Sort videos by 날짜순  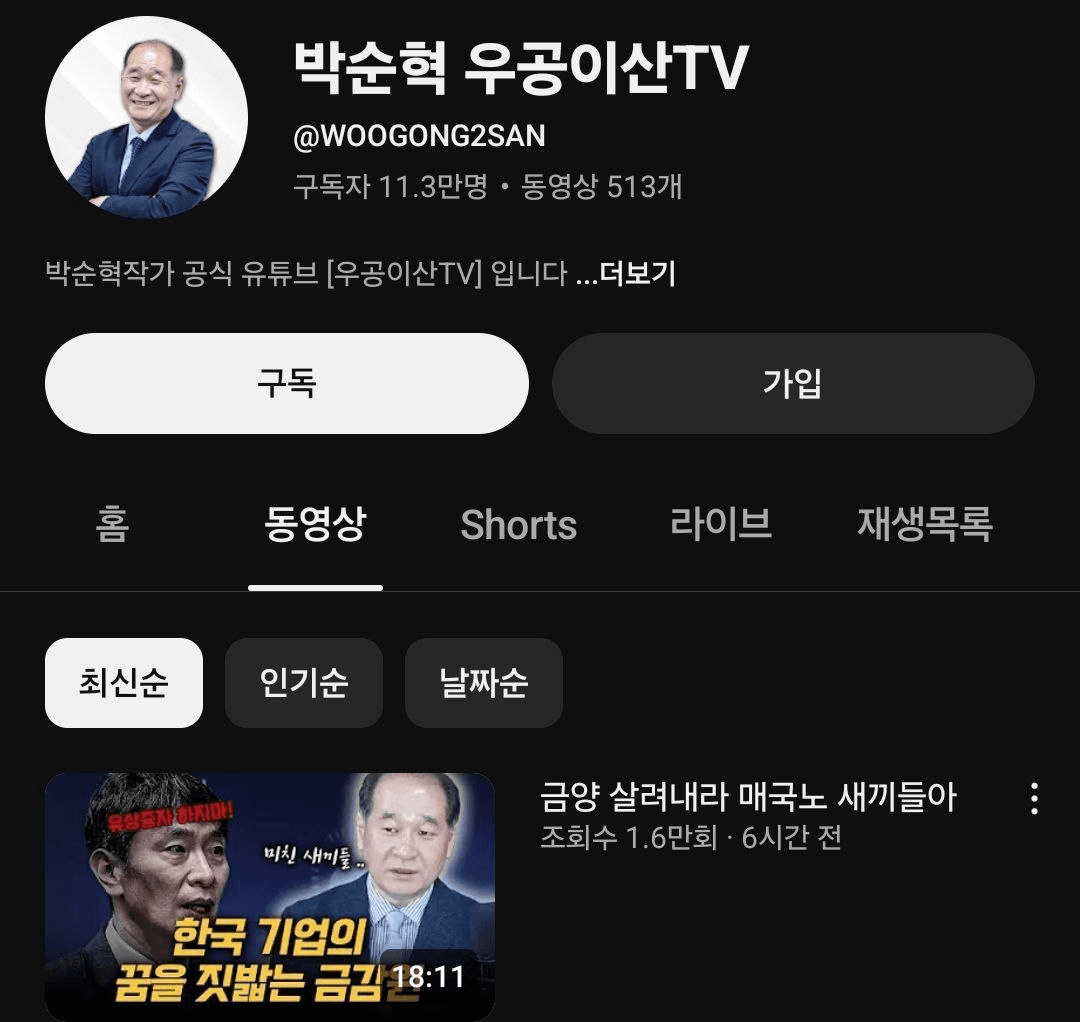pyautogui.click(x=484, y=683)
